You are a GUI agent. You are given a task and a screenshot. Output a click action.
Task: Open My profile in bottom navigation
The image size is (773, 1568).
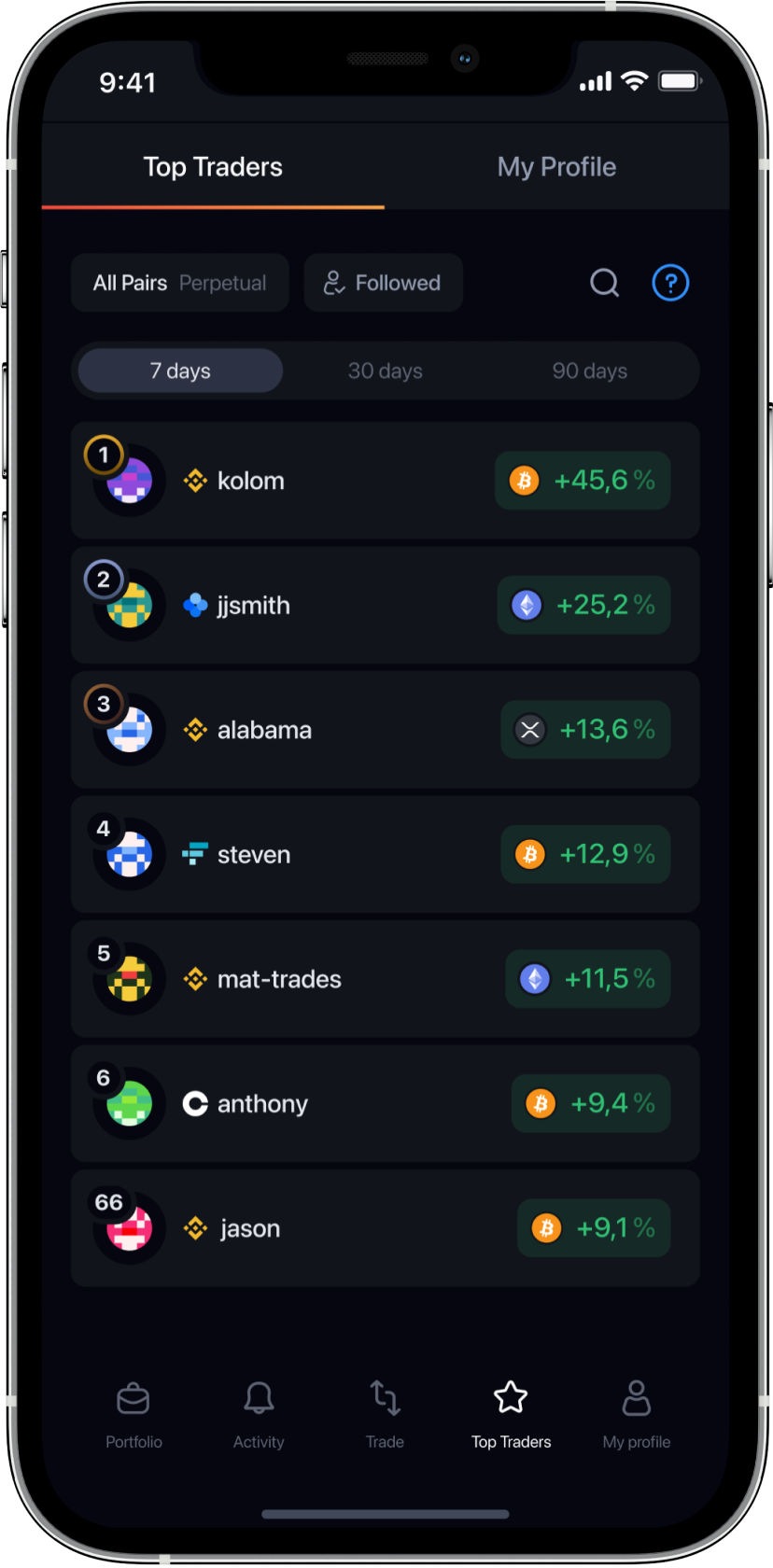coord(637,1414)
